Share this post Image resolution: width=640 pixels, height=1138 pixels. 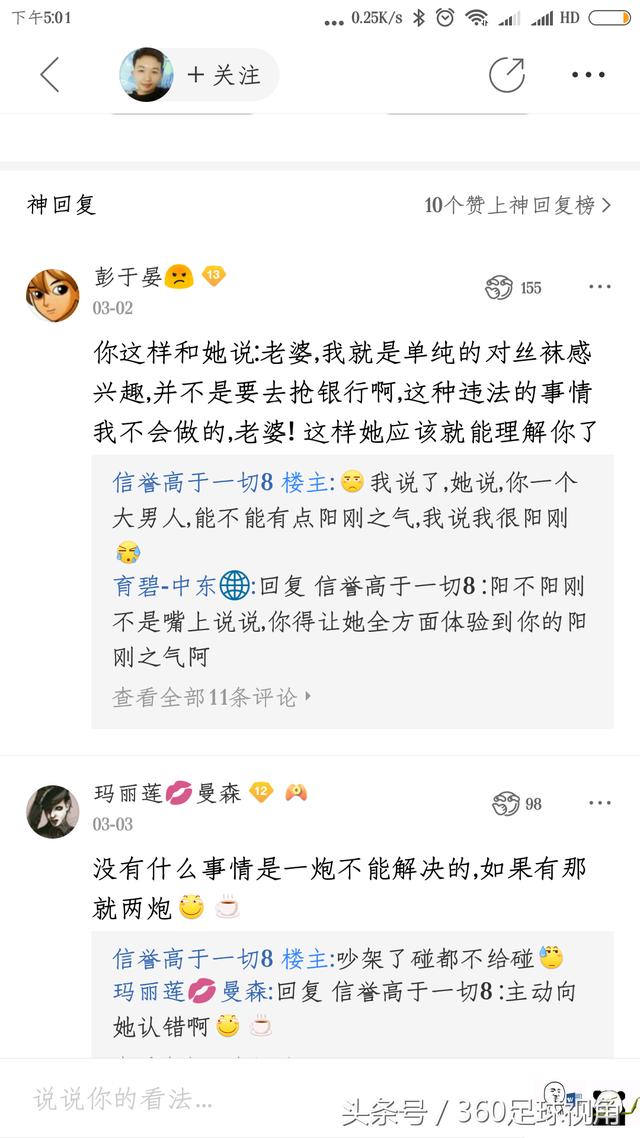tap(506, 74)
